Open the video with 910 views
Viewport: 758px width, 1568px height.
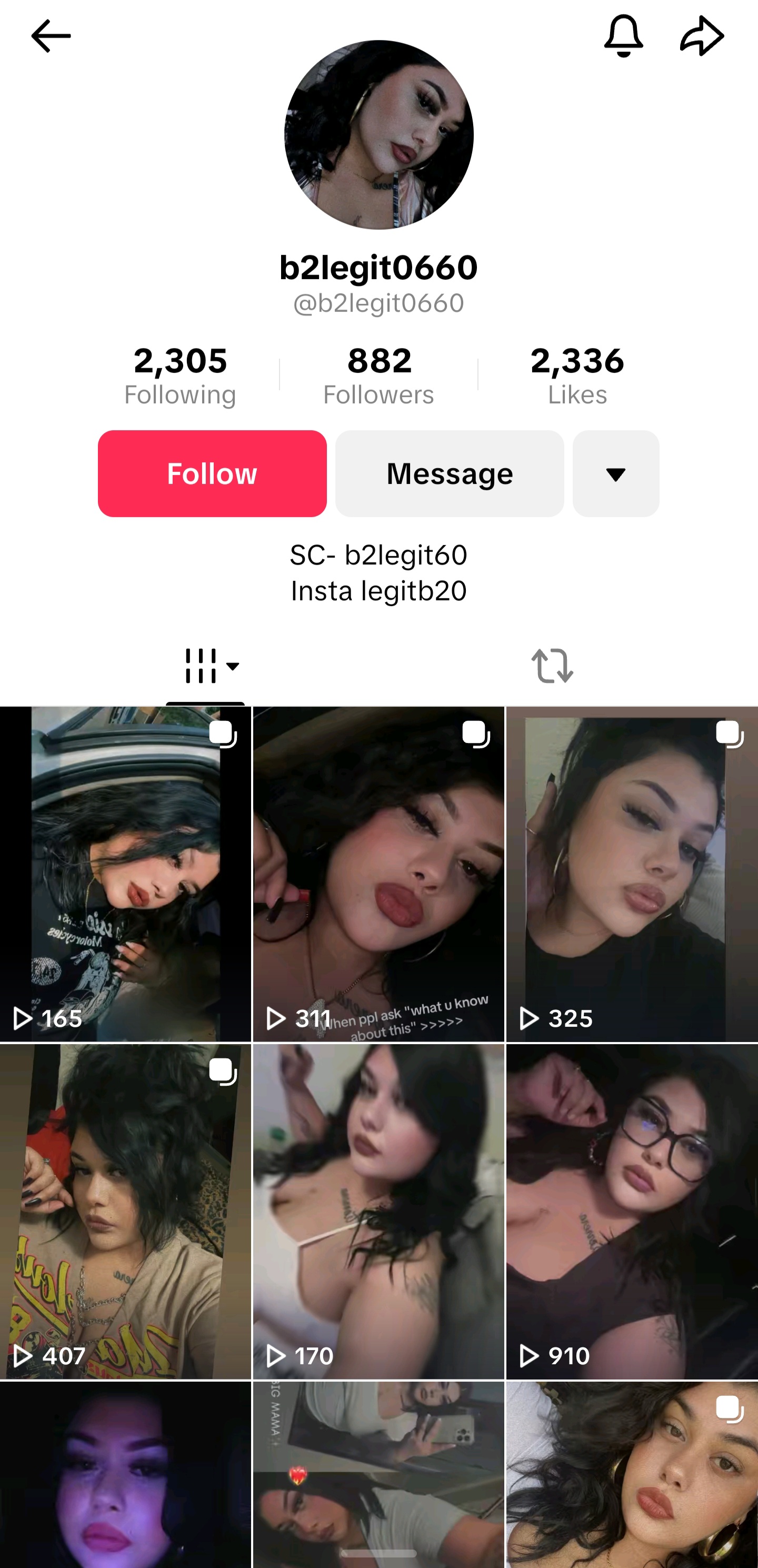click(x=632, y=1212)
